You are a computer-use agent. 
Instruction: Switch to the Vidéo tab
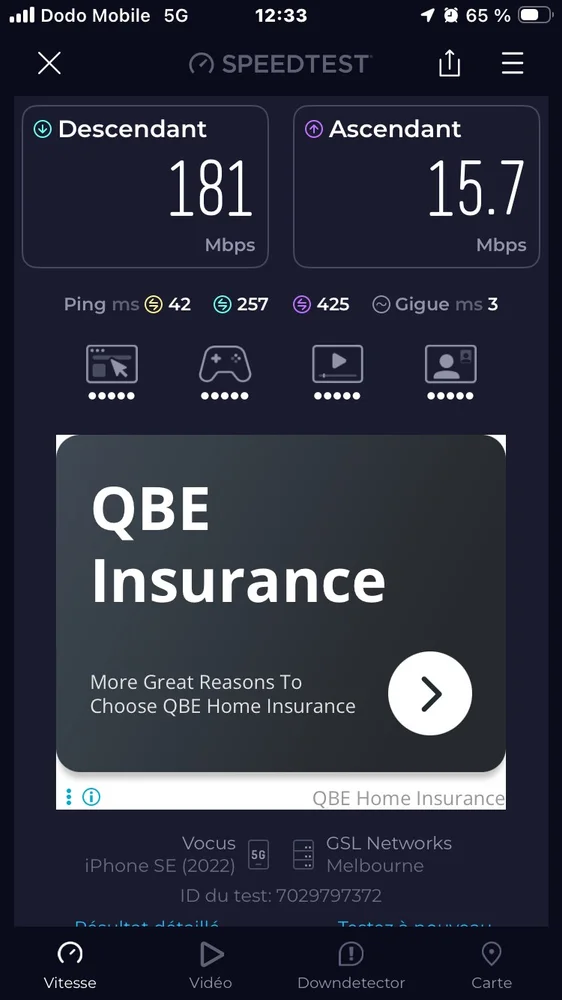click(211, 966)
